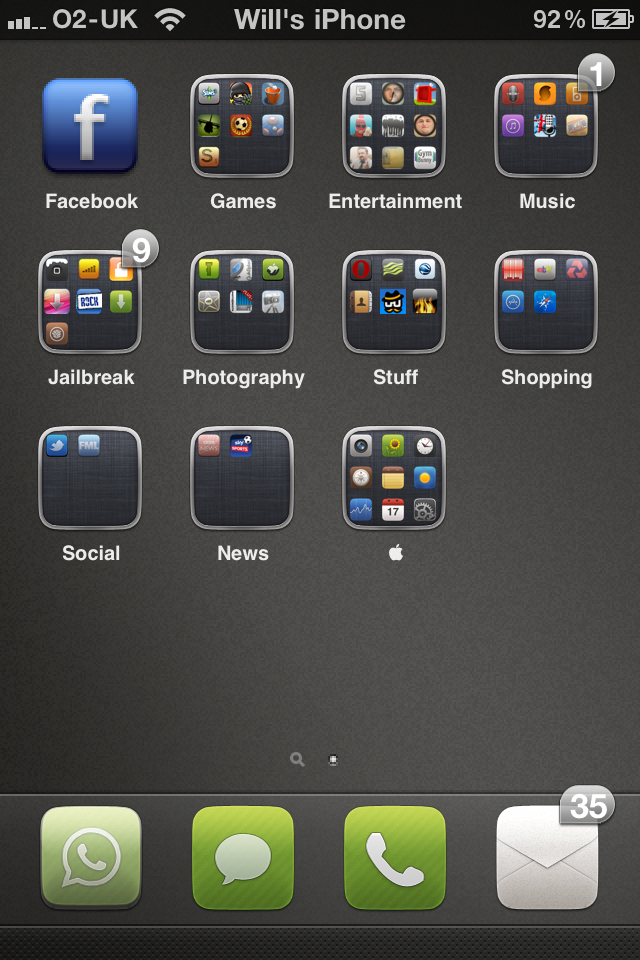Tap the Spotlight search page indicator
This screenshot has width=640, height=960.
point(297,760)
